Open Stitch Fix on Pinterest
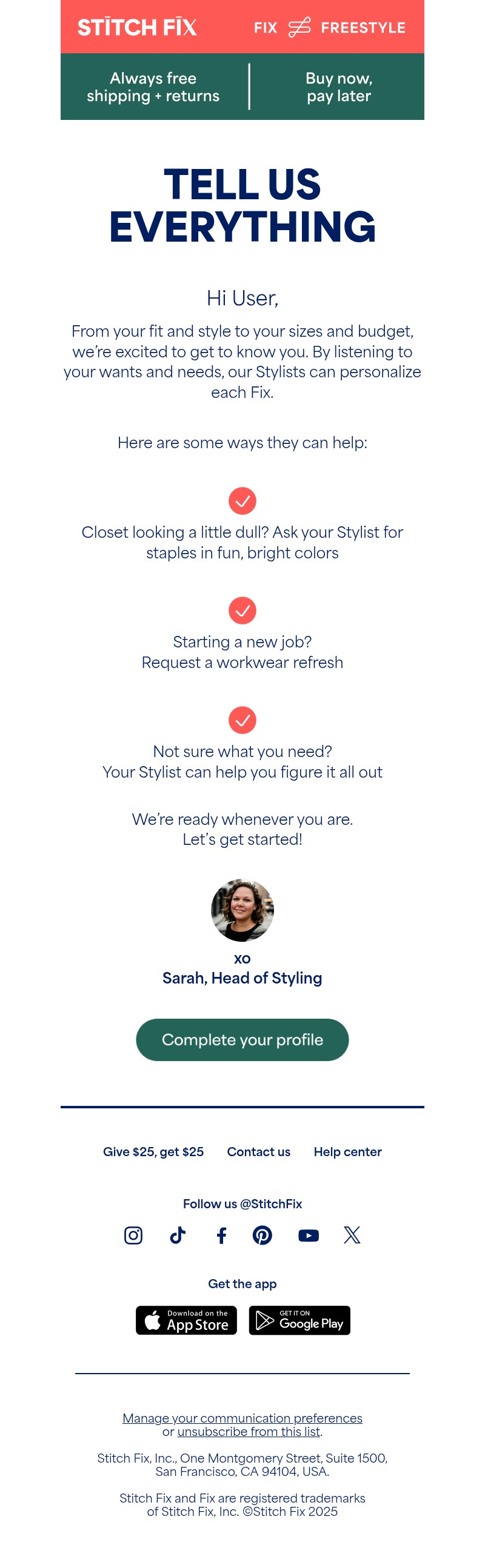 [x=262, y=1234]
